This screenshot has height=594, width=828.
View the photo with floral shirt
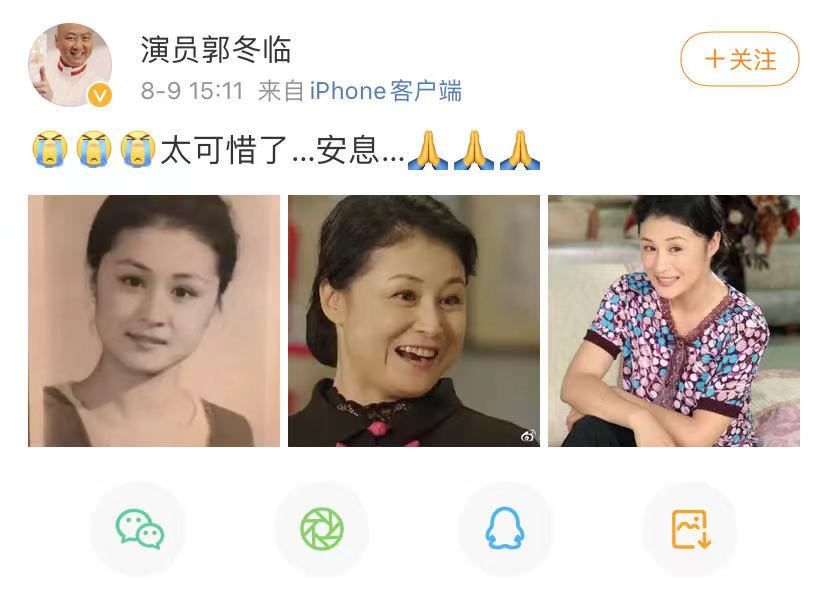pos(673,320)
